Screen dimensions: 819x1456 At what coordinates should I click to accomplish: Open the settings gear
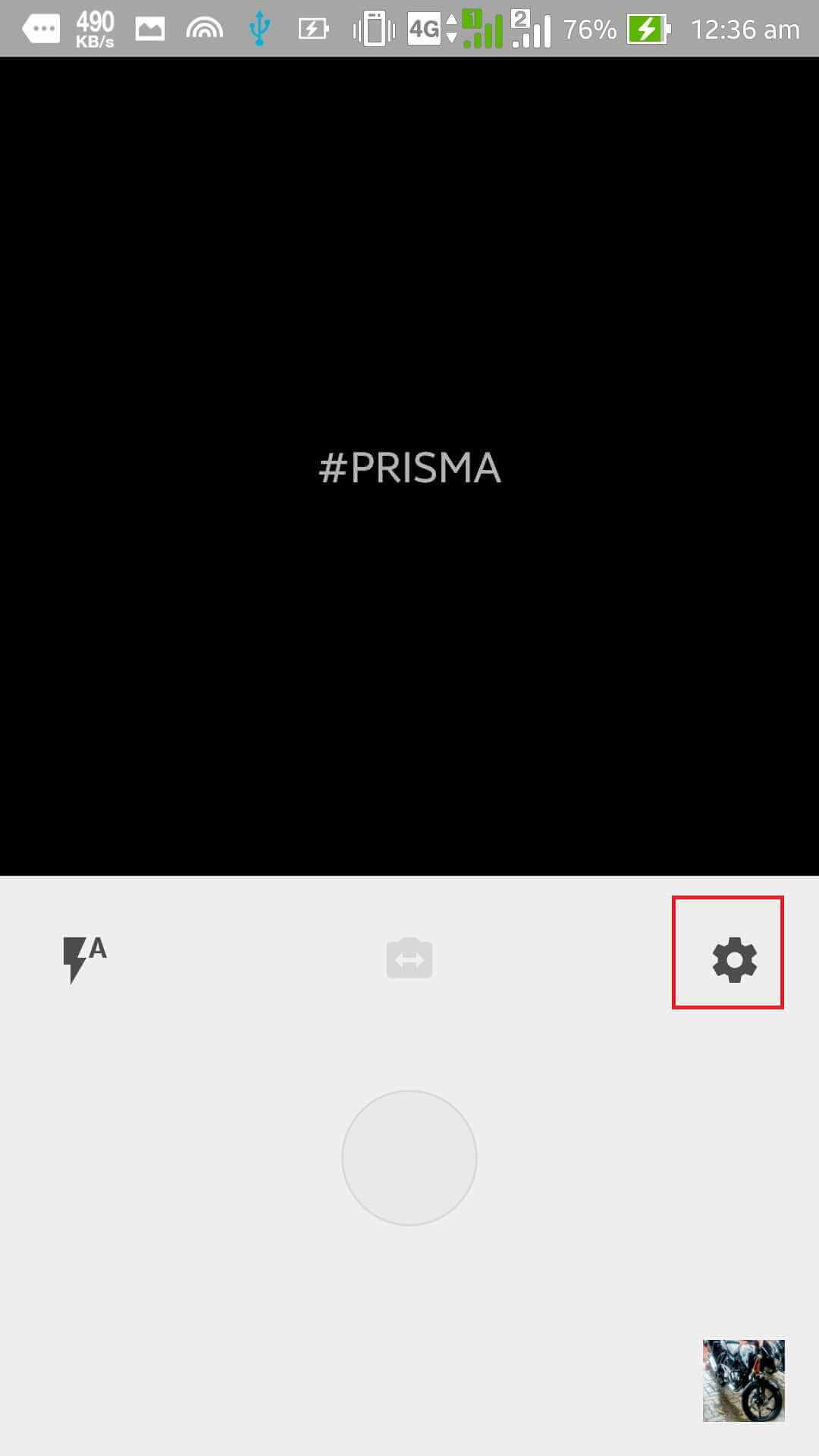(734, 960)
